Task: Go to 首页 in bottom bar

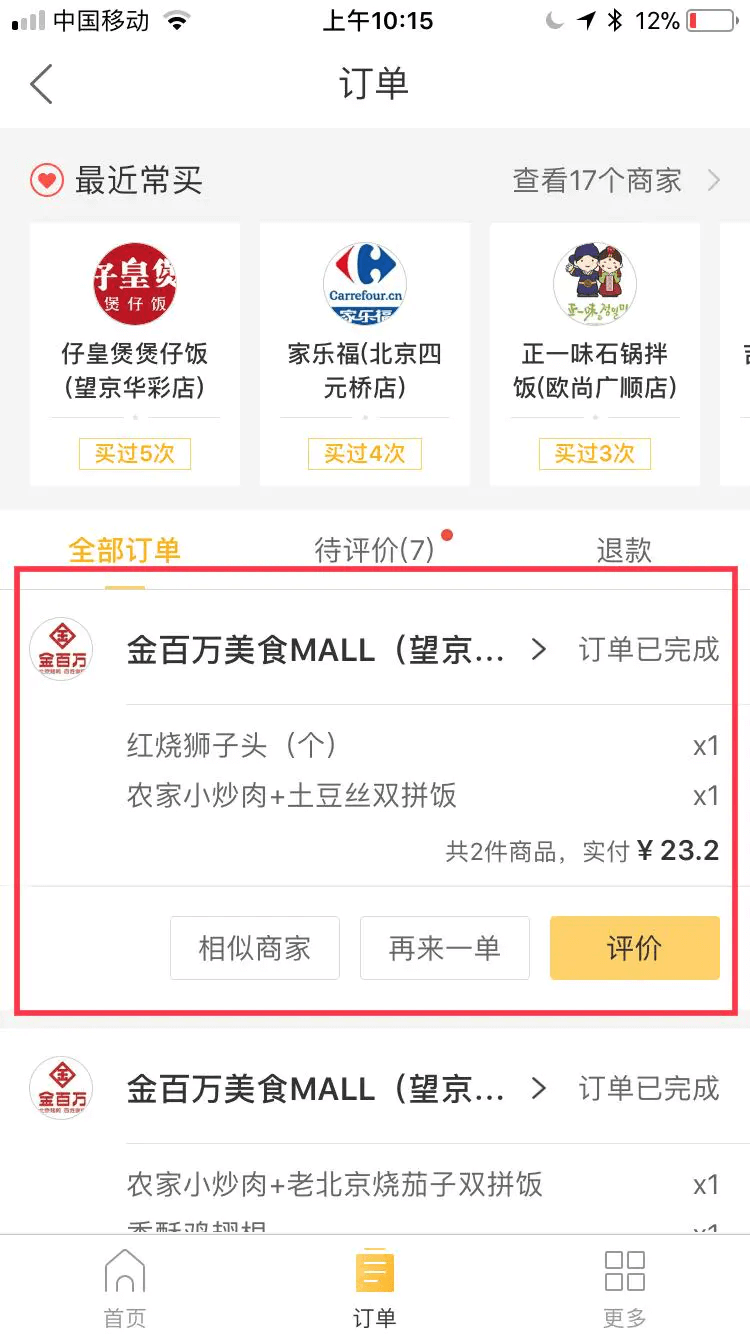Action: (x=125, y=1287)
